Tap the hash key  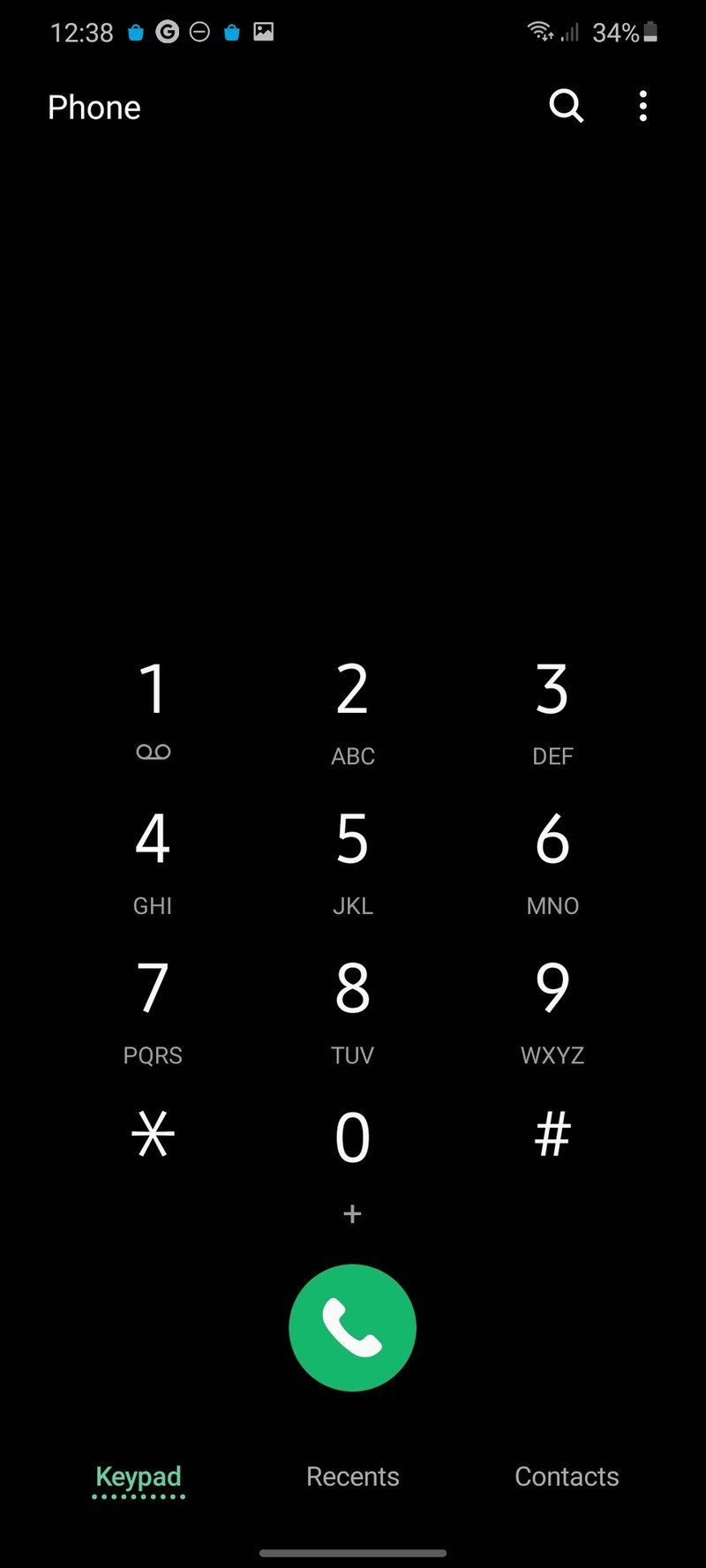[x=552, y=1136]
